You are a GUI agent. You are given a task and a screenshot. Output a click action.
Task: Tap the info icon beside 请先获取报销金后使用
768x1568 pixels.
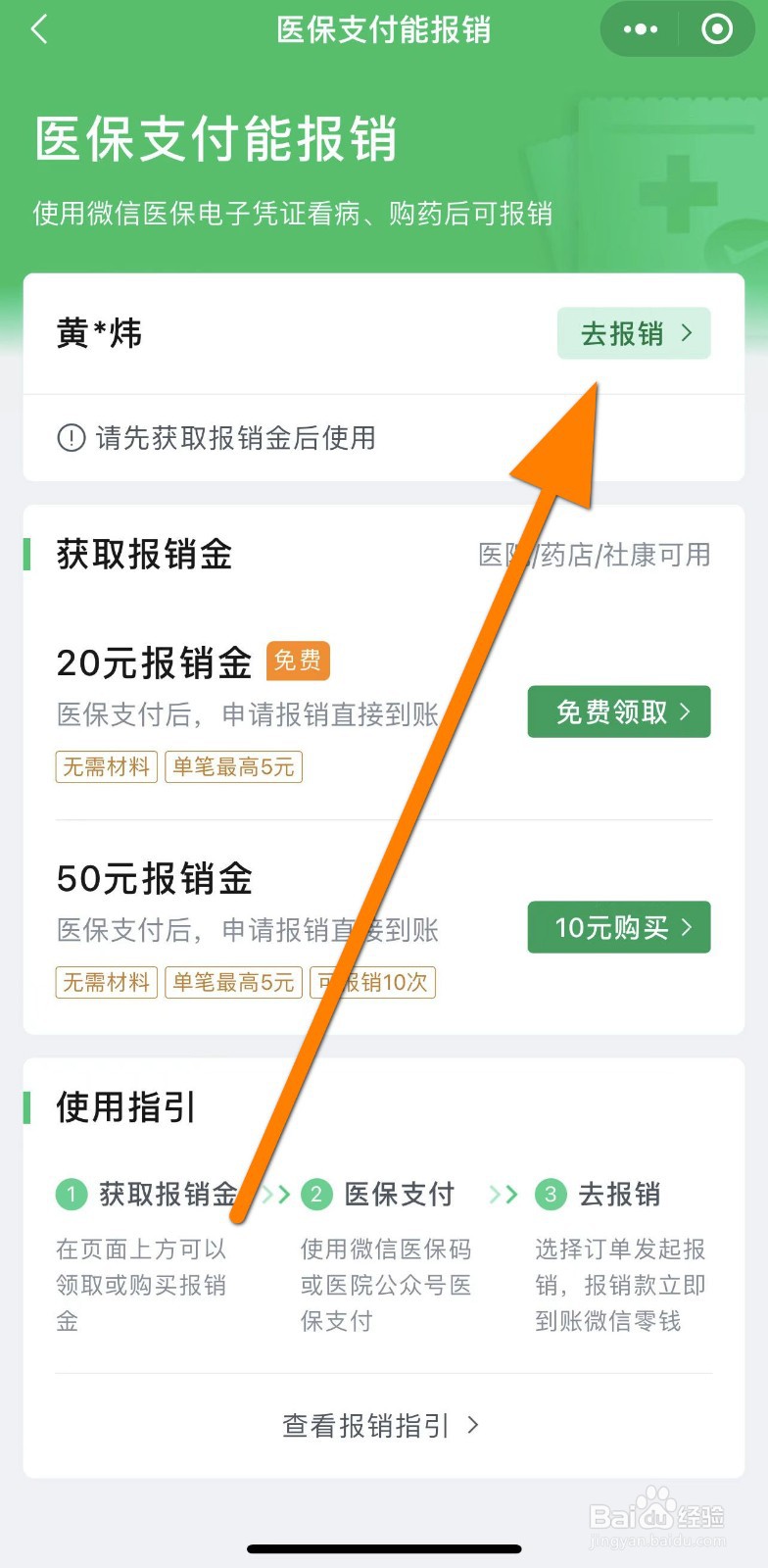70,438
